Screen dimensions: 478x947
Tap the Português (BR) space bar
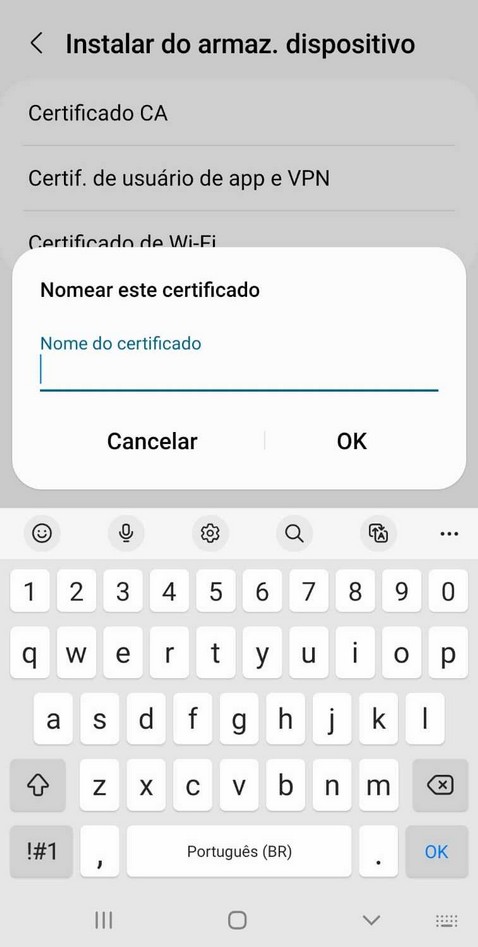(x=239, y=852)
